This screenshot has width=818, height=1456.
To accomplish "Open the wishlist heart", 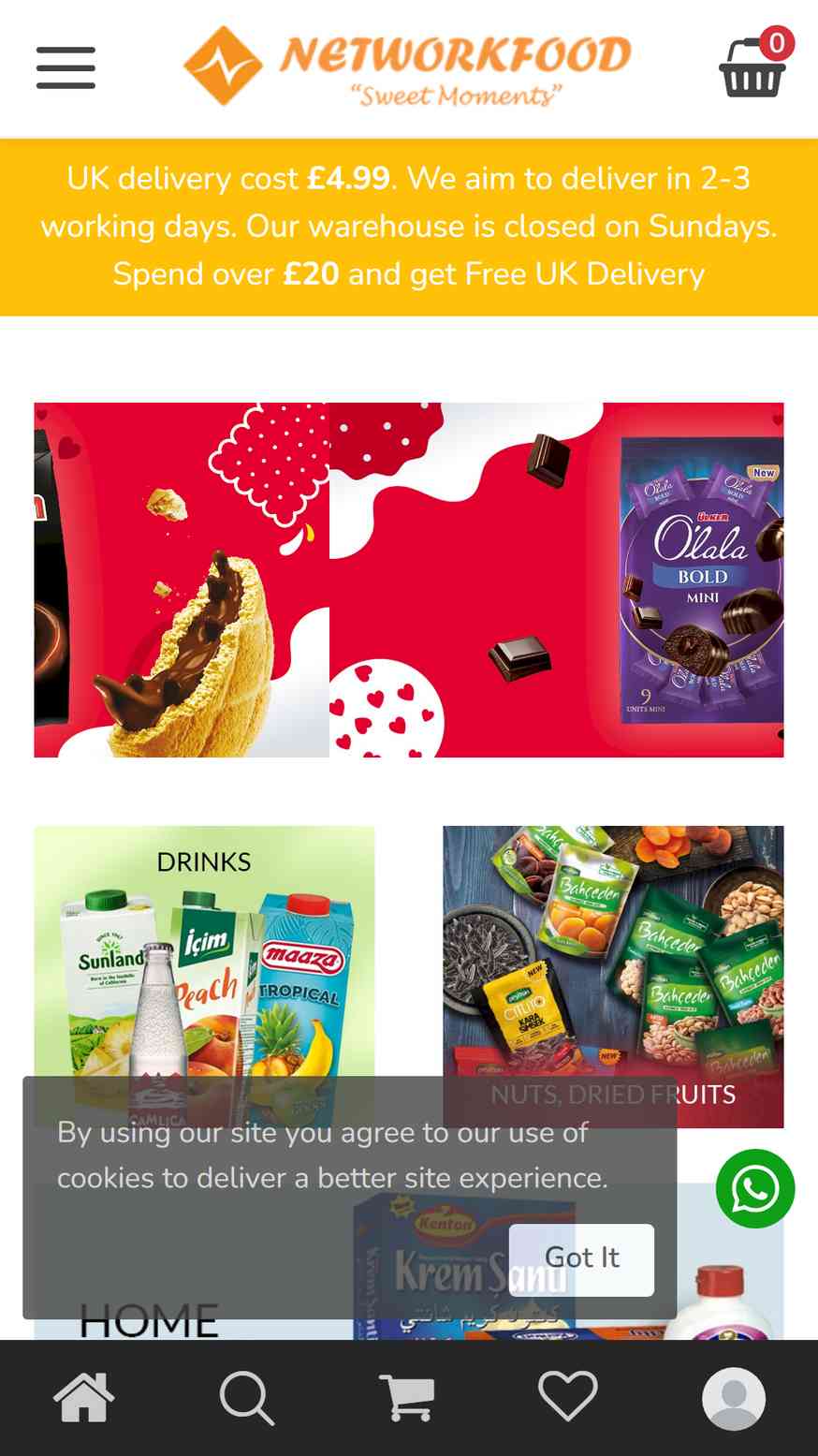I will click(x=568, y=1396).
